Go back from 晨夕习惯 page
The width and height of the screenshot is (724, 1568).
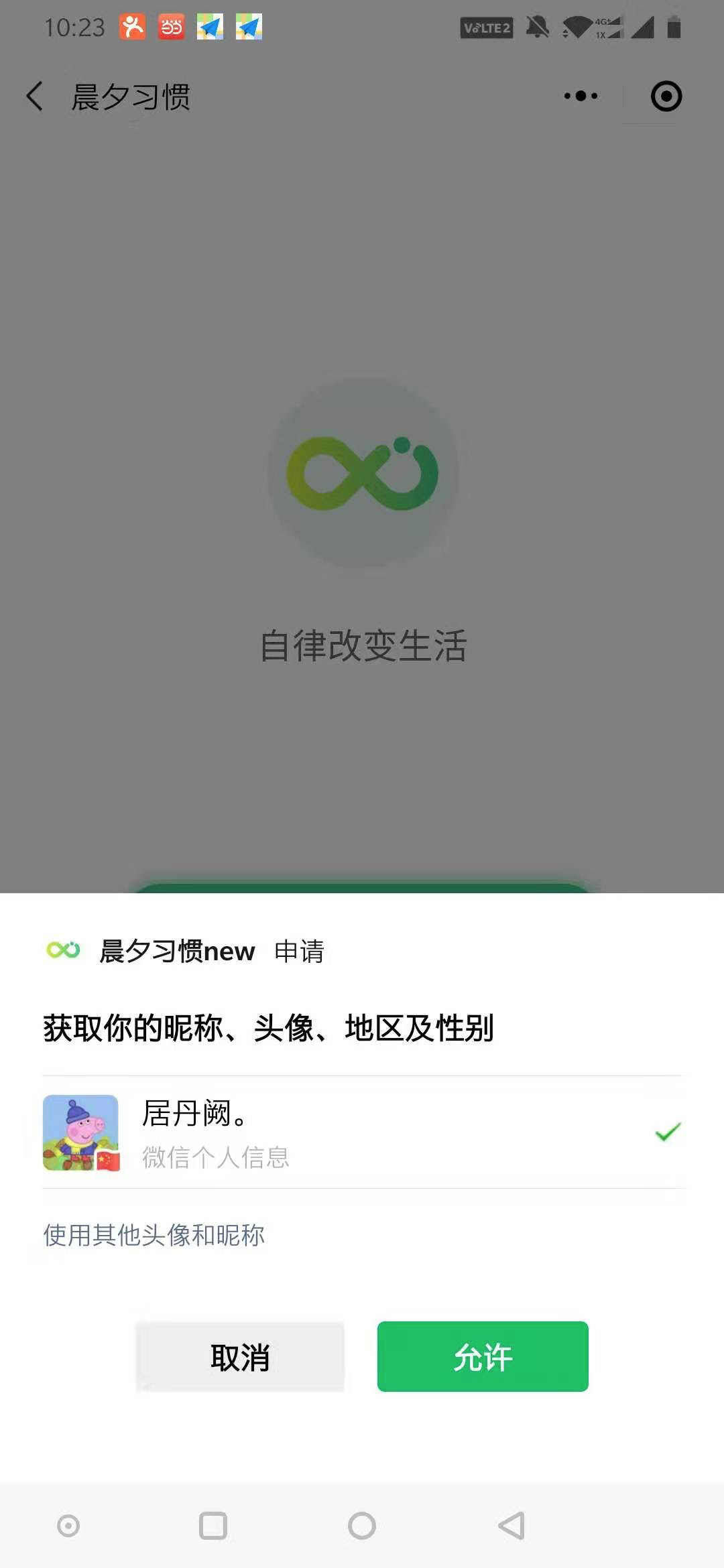point(35,96)
